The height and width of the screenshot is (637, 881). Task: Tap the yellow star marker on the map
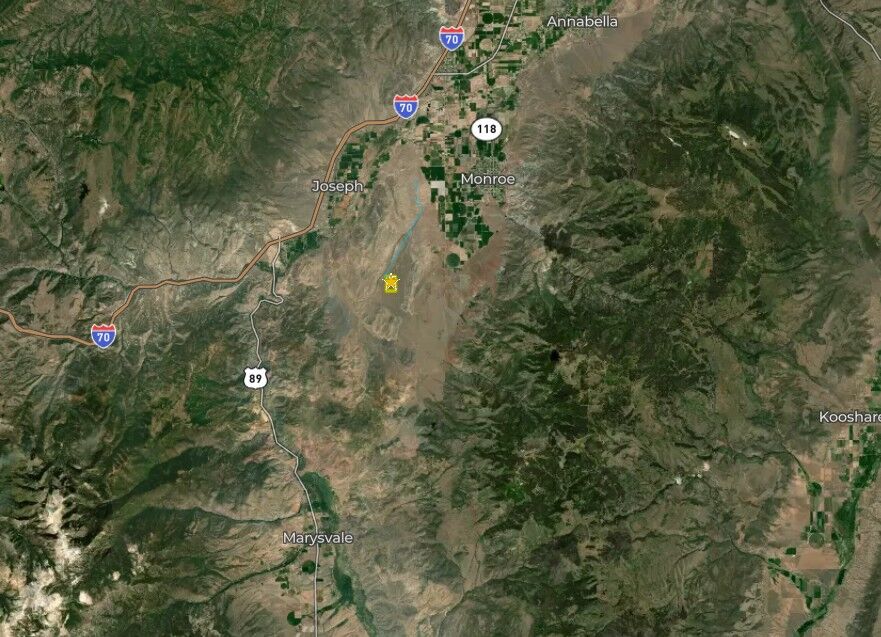click(391, 283)
